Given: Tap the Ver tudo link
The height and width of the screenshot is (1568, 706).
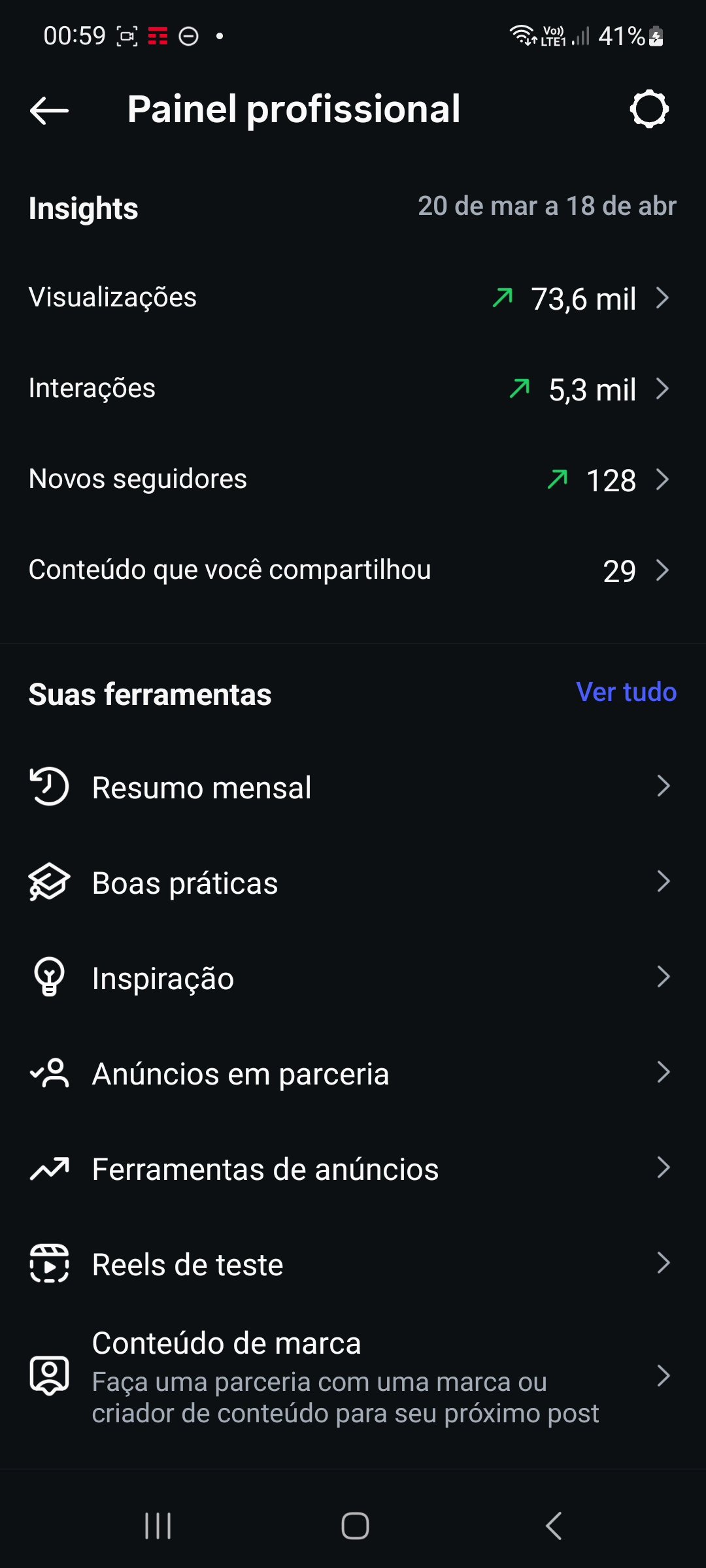Looking at the screenshot, I should click(626, 692).
